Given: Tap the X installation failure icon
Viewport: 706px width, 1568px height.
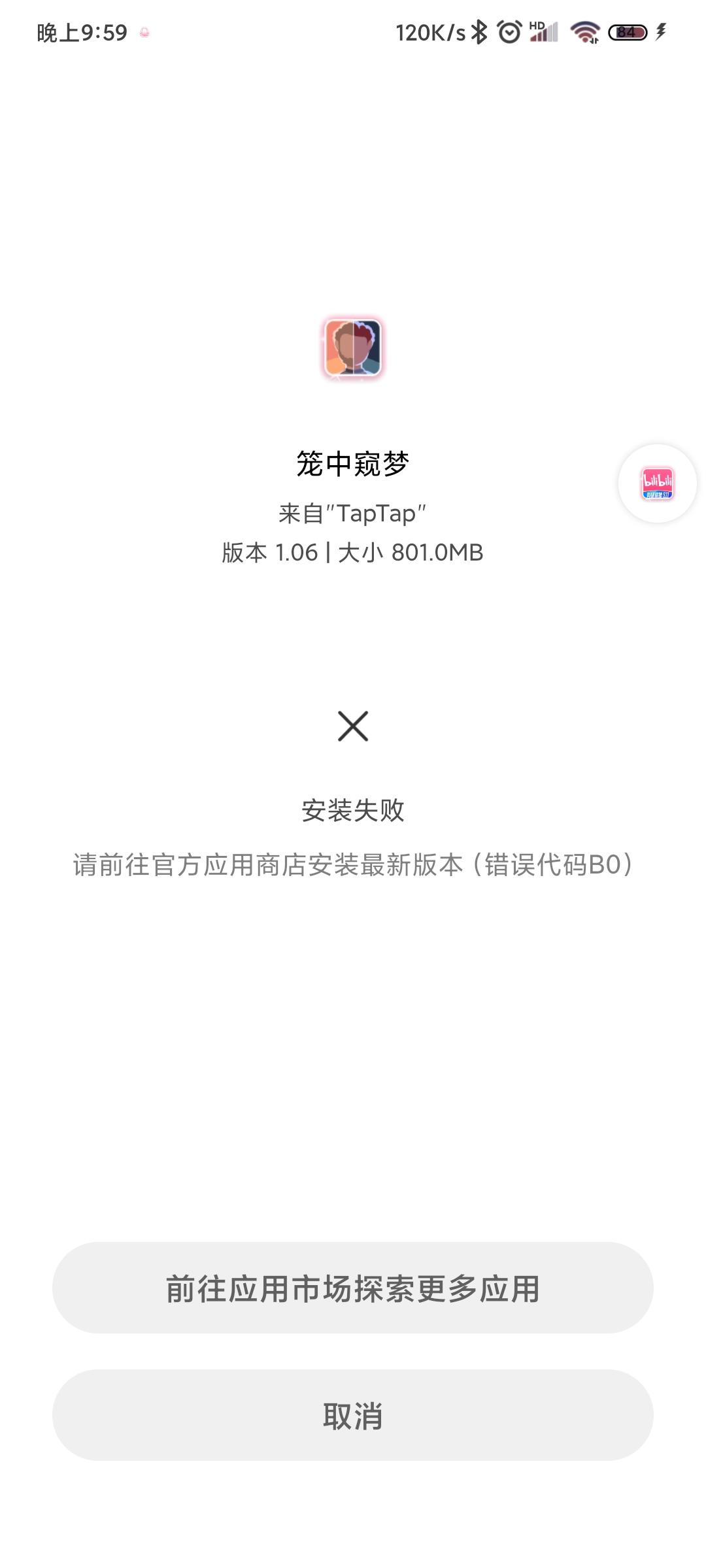Looking at the screenshot, I should (353, 727).
